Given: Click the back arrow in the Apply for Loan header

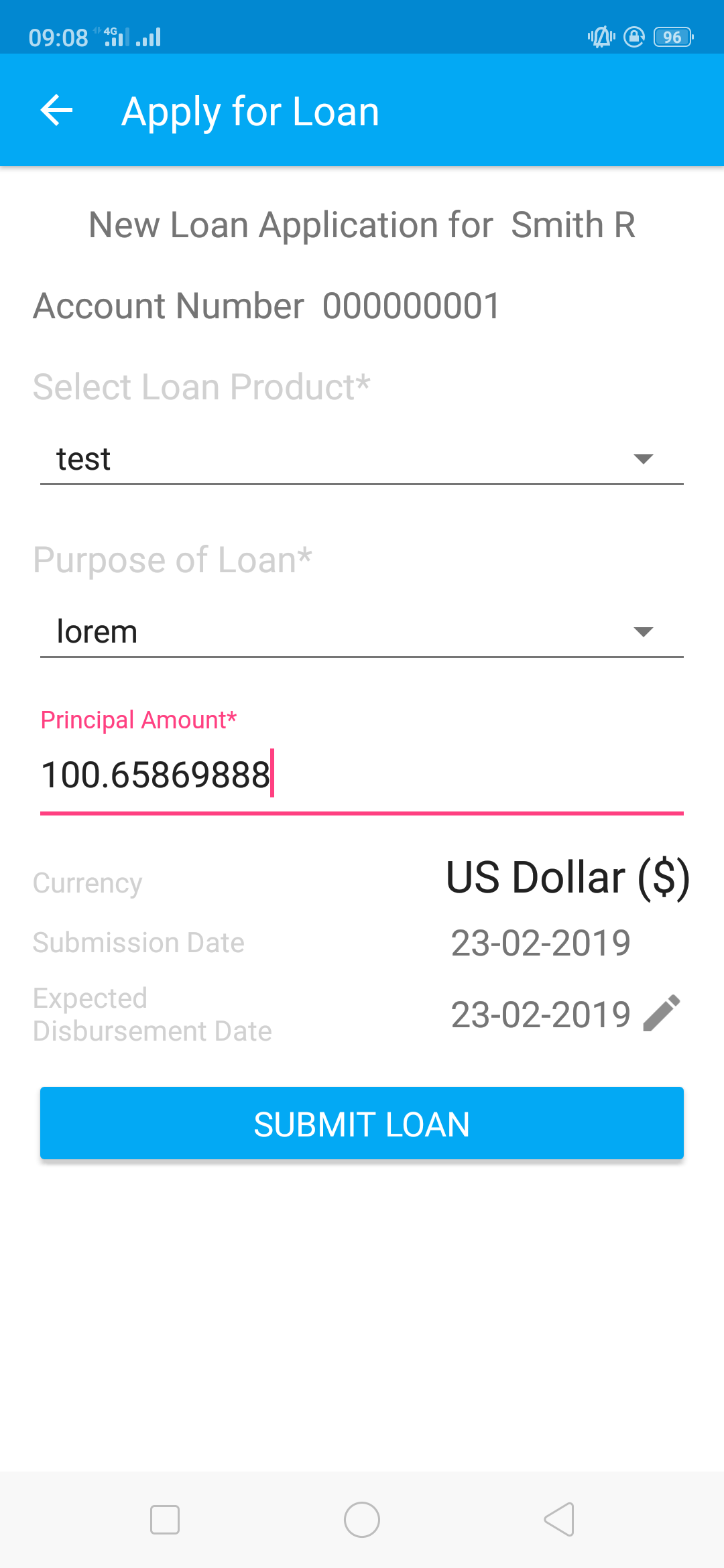Looking at the screenshot, I should tap(57, 110).
